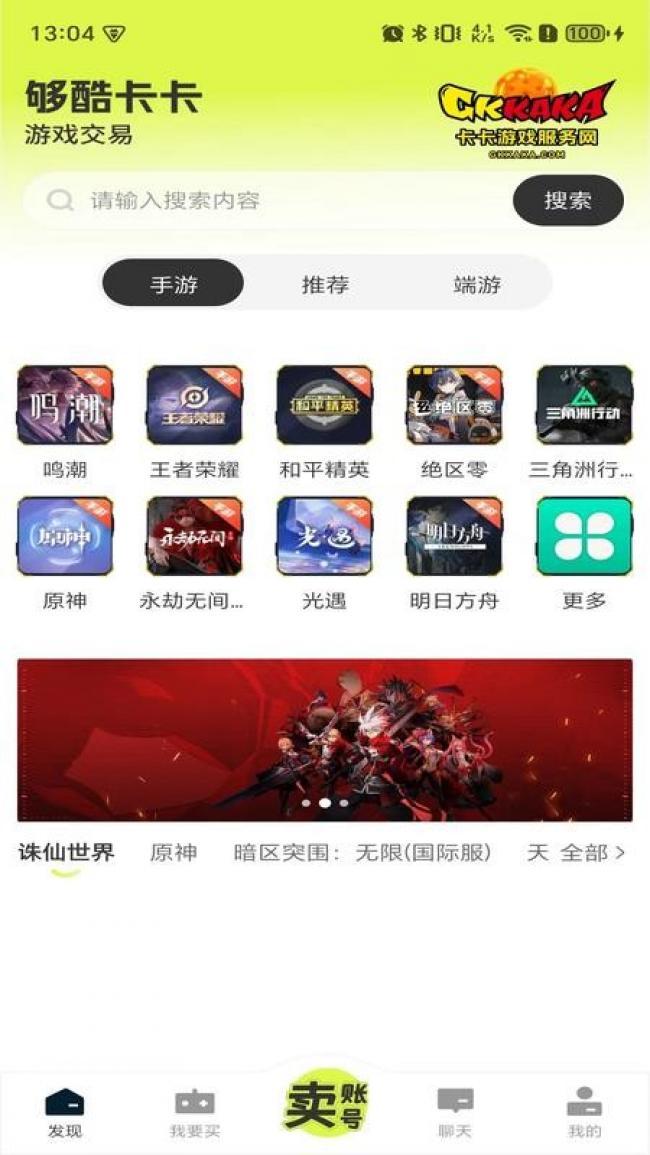Open the 鸣潮 game tile

pyautogui.click(x=65, y=405)
